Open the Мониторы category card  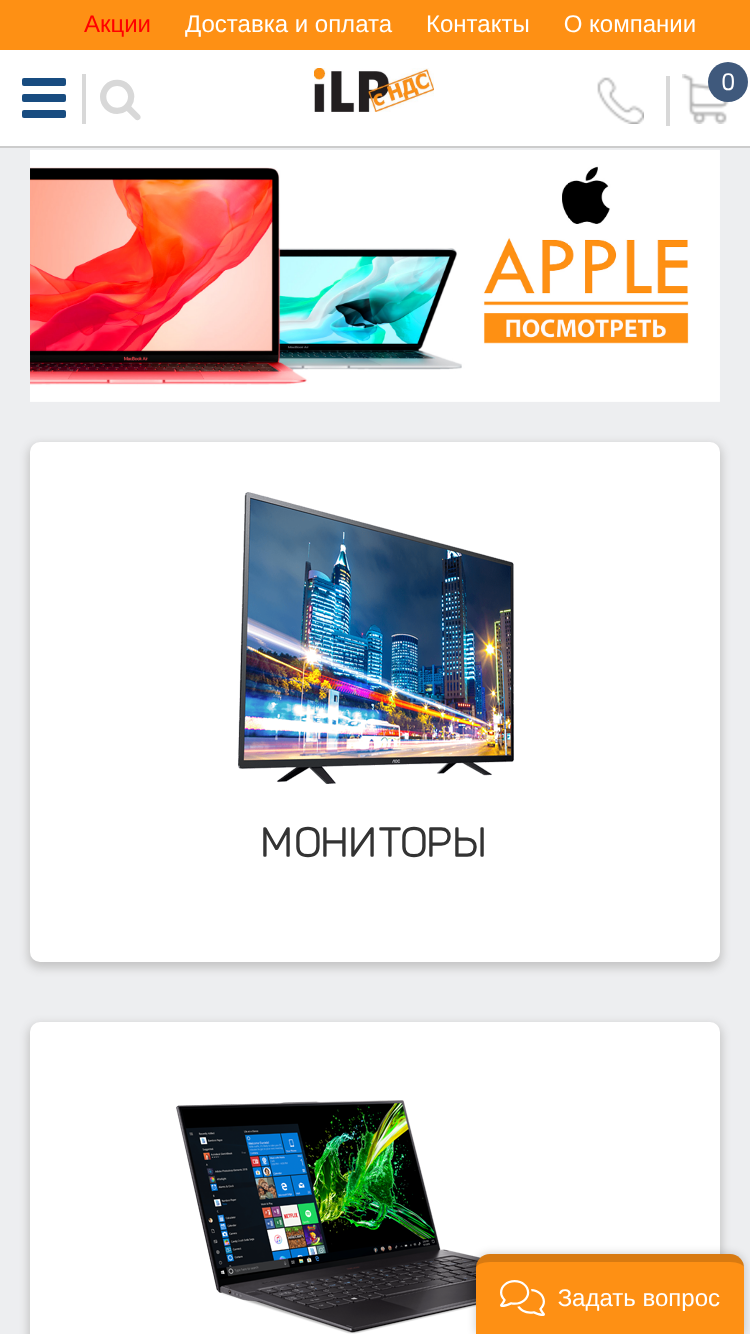click(x=375, y=702)
